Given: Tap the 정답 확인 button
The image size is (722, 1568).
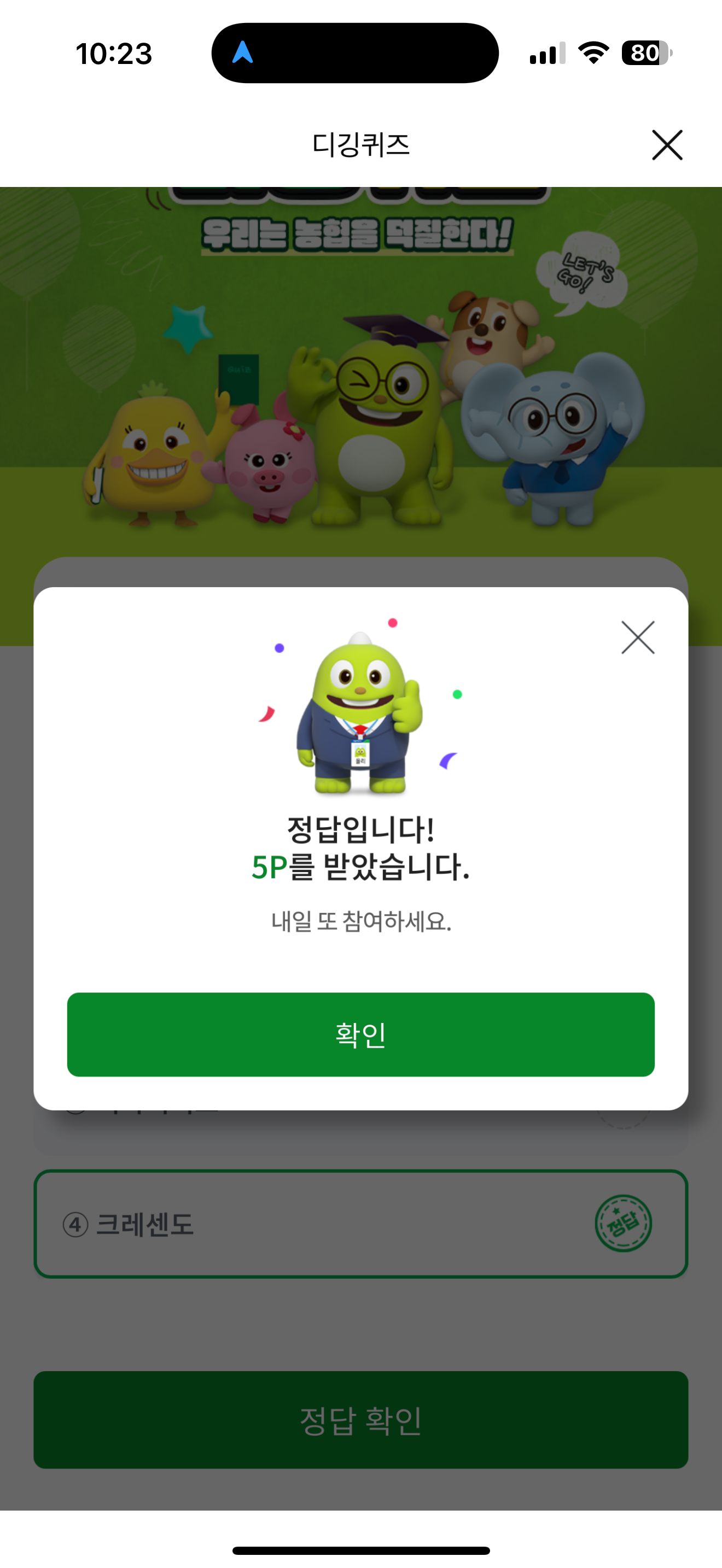Looking at the screenshot, I should pos(360,1420).
